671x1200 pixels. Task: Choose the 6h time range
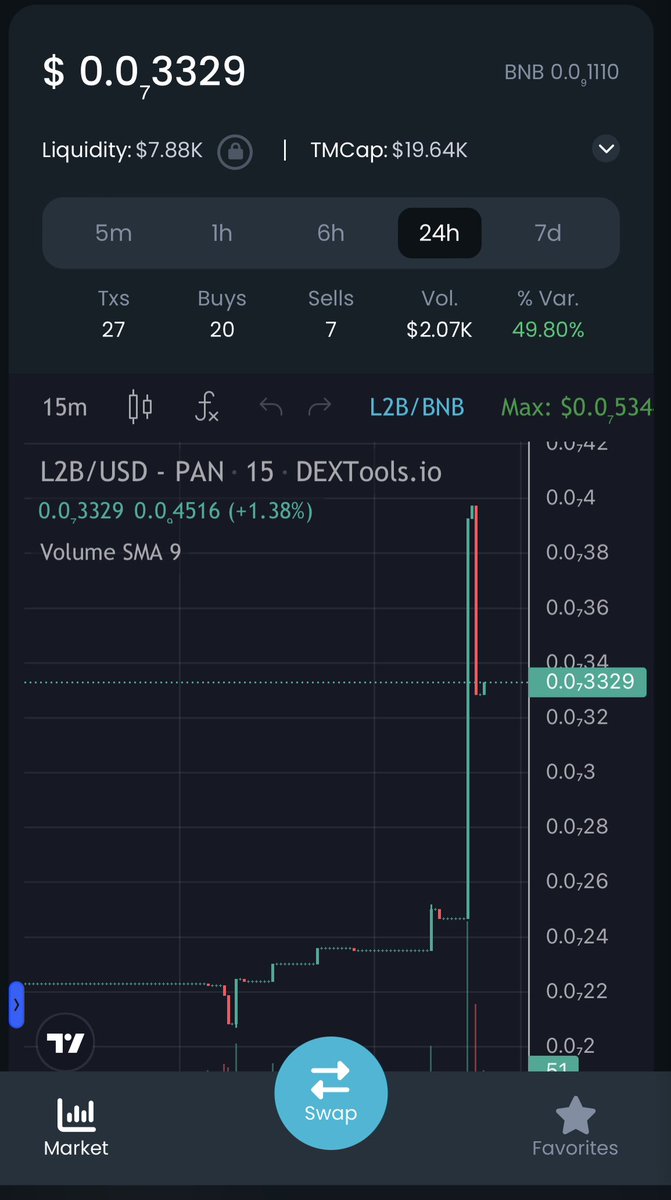(x=330, y=233)
